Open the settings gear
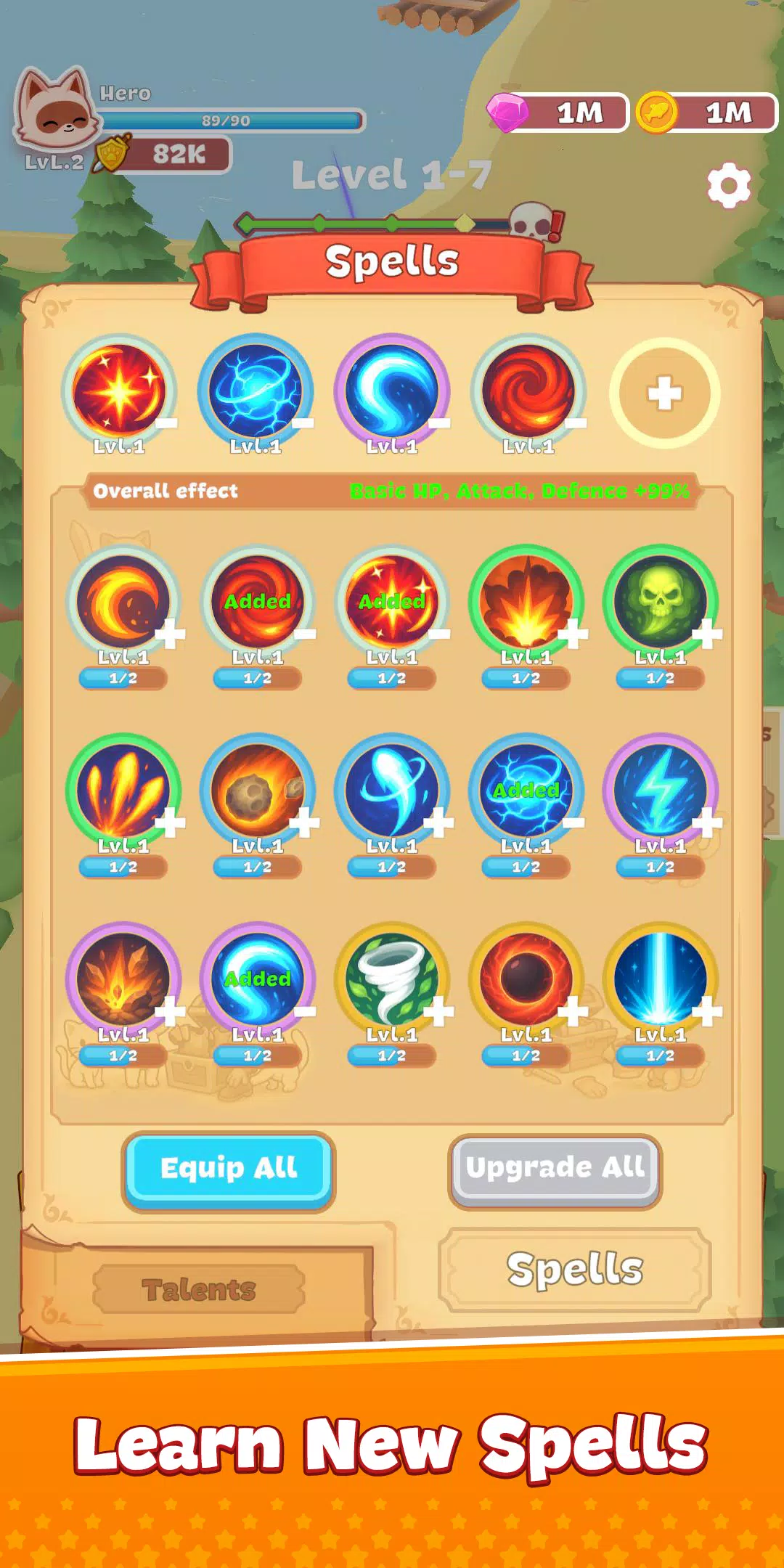 tap(729, 185)
